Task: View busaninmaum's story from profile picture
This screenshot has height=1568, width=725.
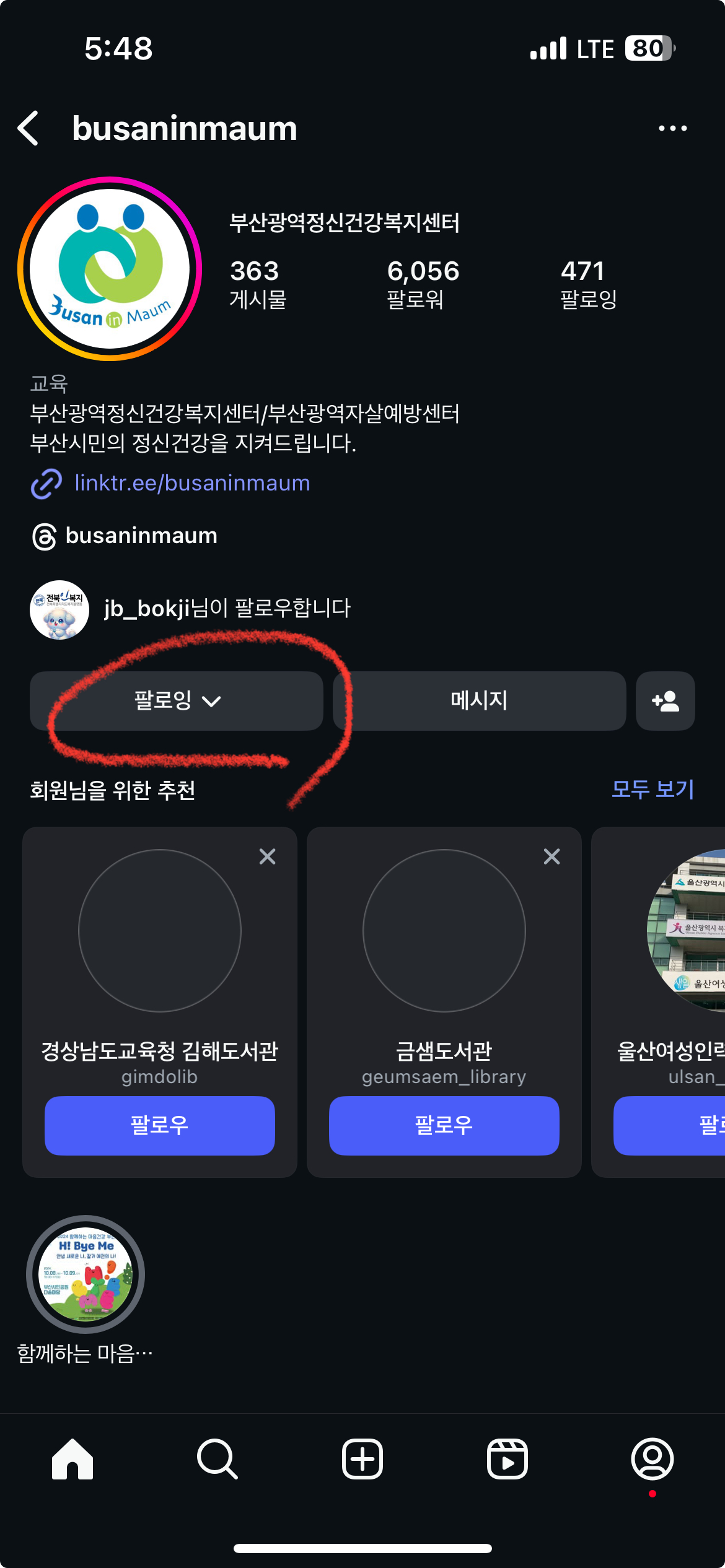Action: point(110,269)
